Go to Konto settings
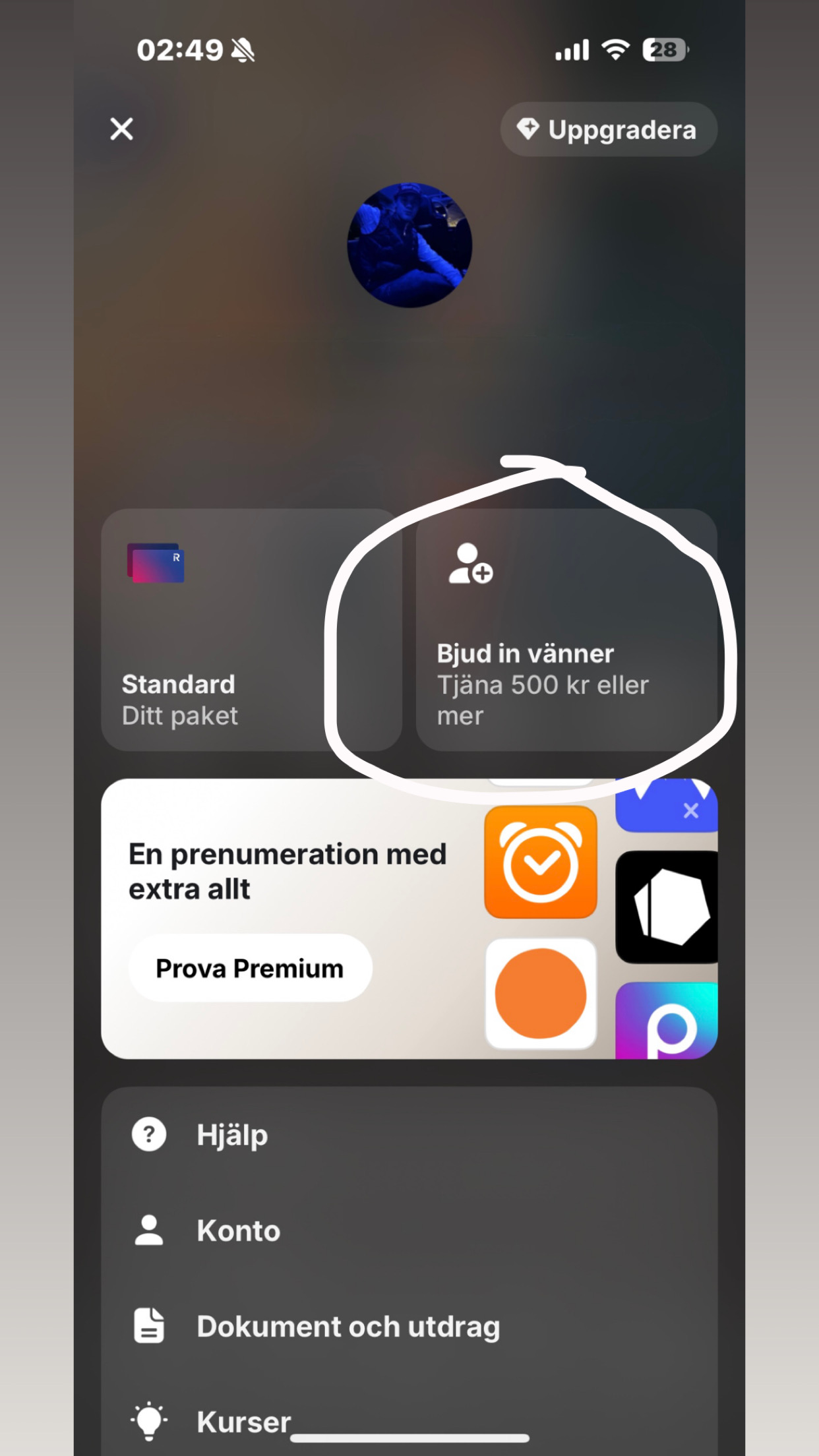The image size is (819, 1456). [409, 1230]
